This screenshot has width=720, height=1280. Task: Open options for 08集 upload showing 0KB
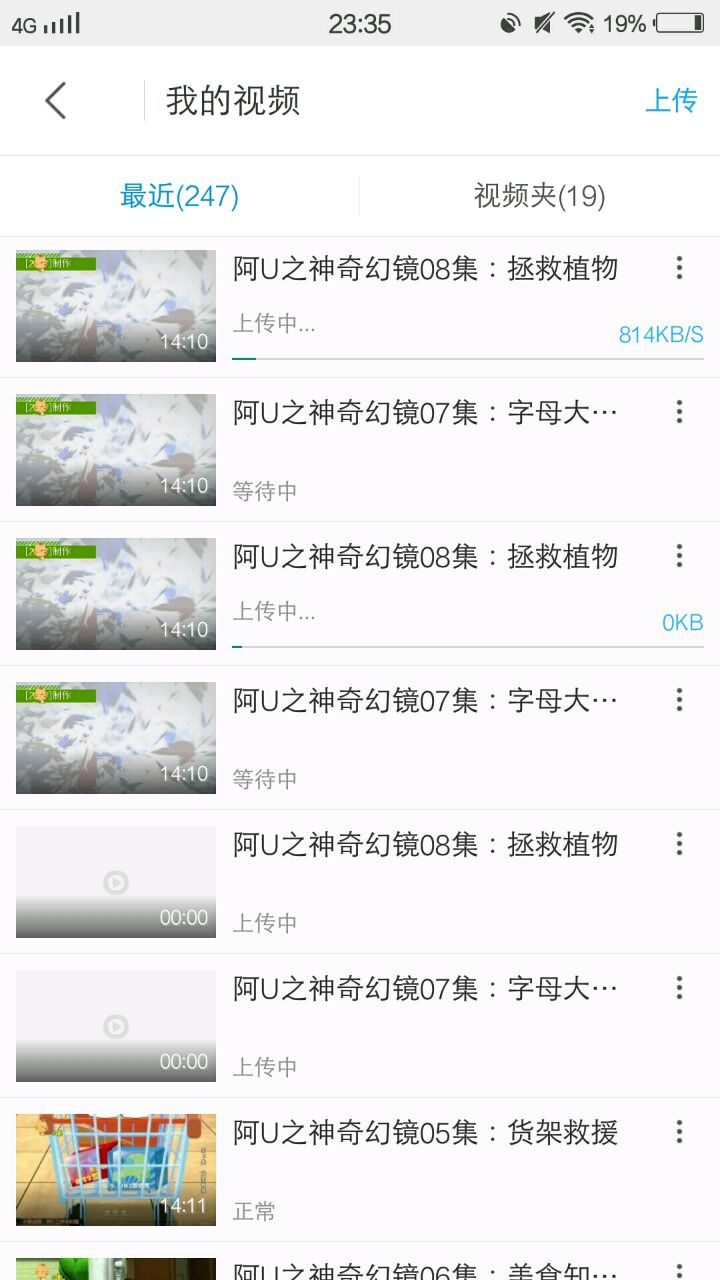click(x=679, y=555)
